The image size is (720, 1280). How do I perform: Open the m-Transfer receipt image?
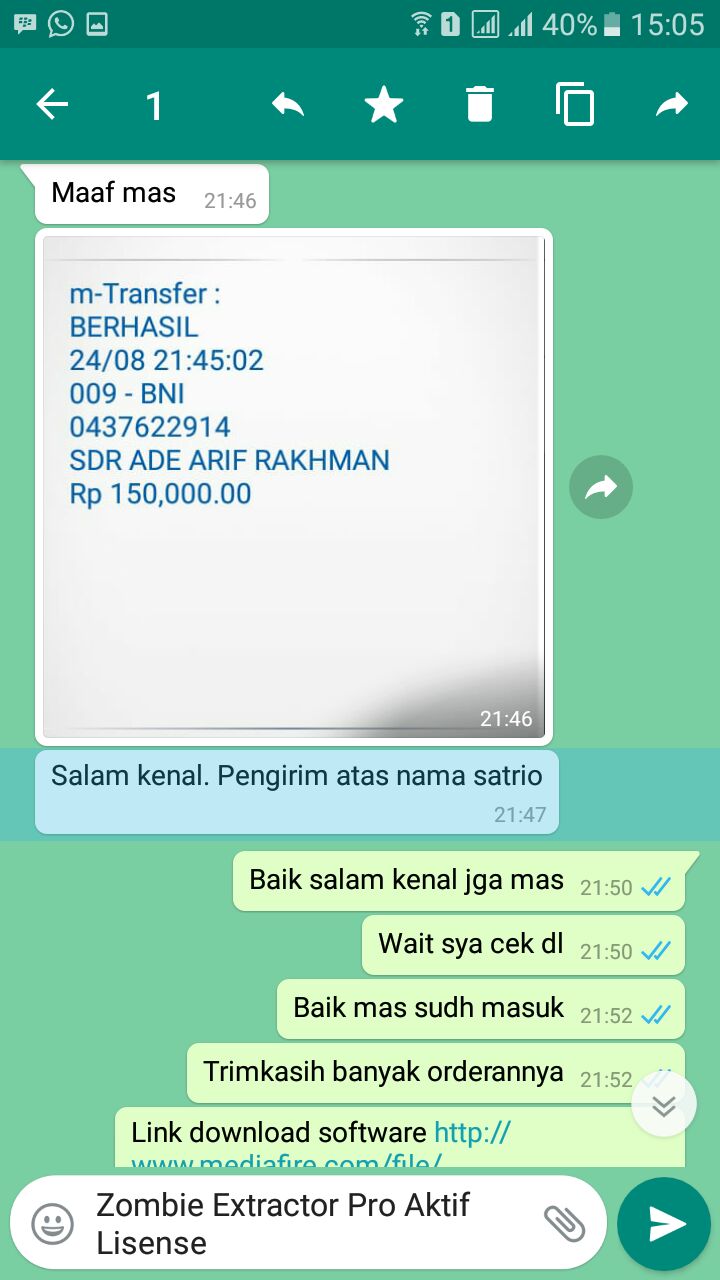294,486
